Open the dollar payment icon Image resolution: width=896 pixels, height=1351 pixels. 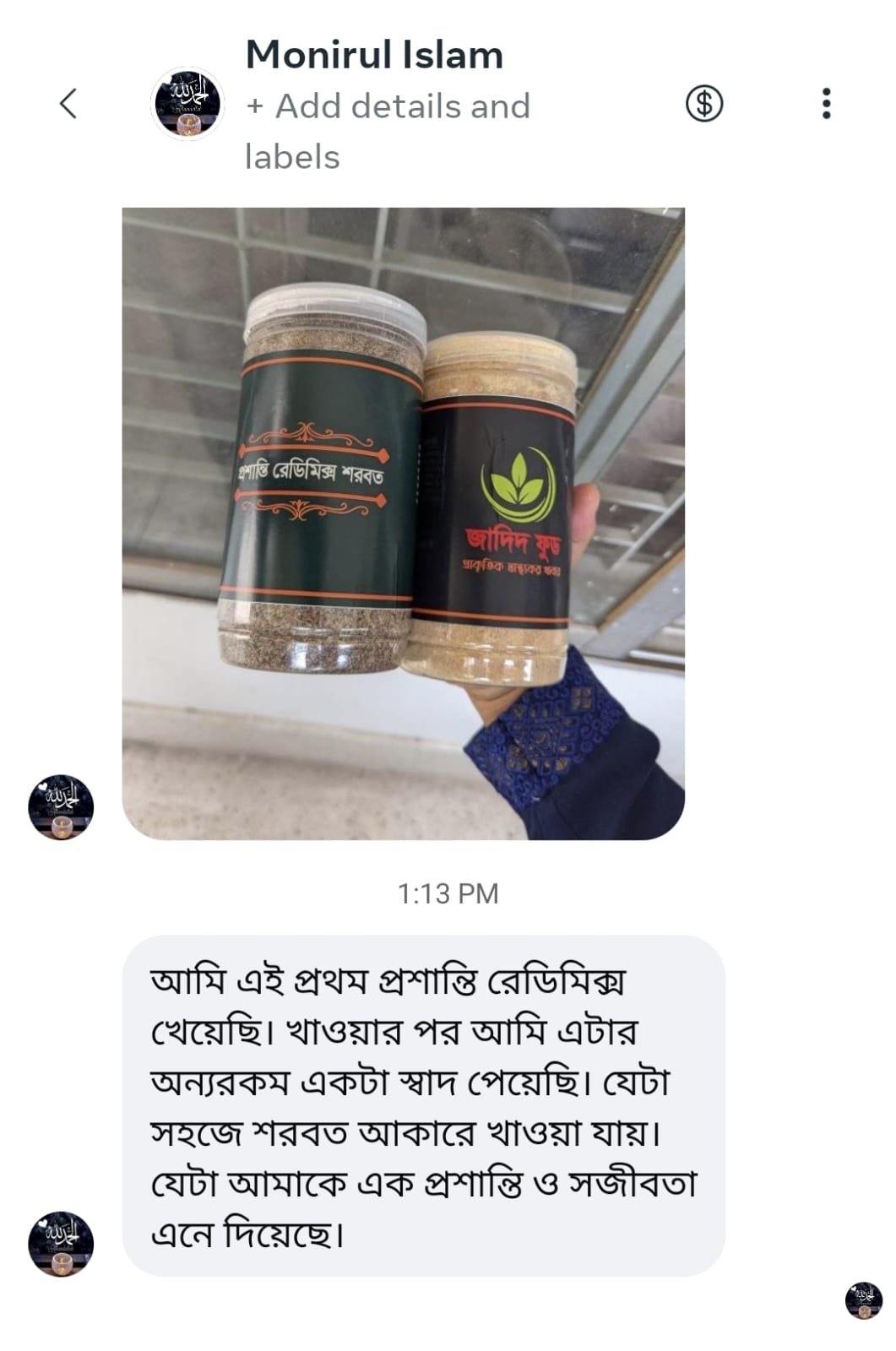703,104
